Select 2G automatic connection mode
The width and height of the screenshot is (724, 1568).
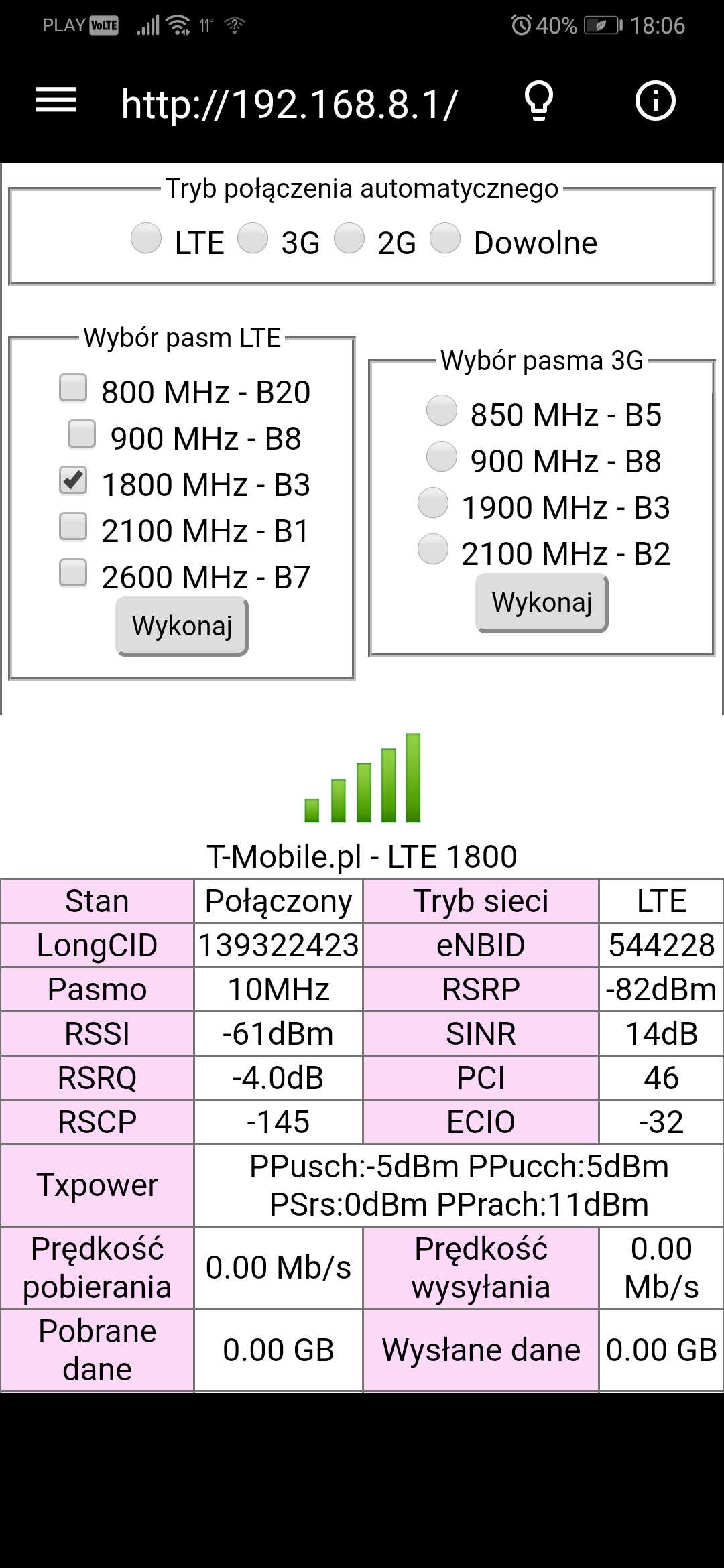click(x=349, y=239)
